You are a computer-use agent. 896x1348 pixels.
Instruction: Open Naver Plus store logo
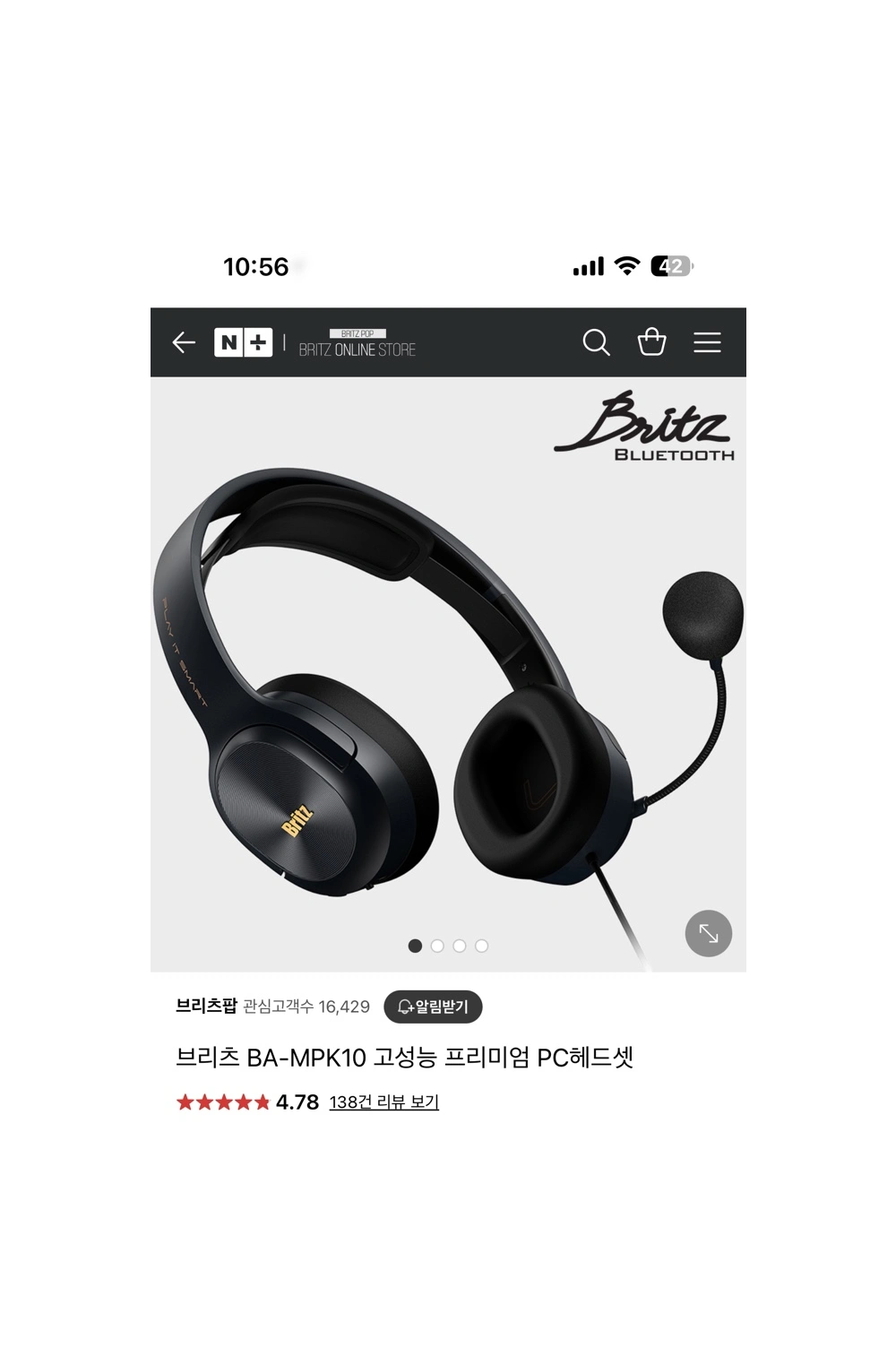(x=243, y=342)
